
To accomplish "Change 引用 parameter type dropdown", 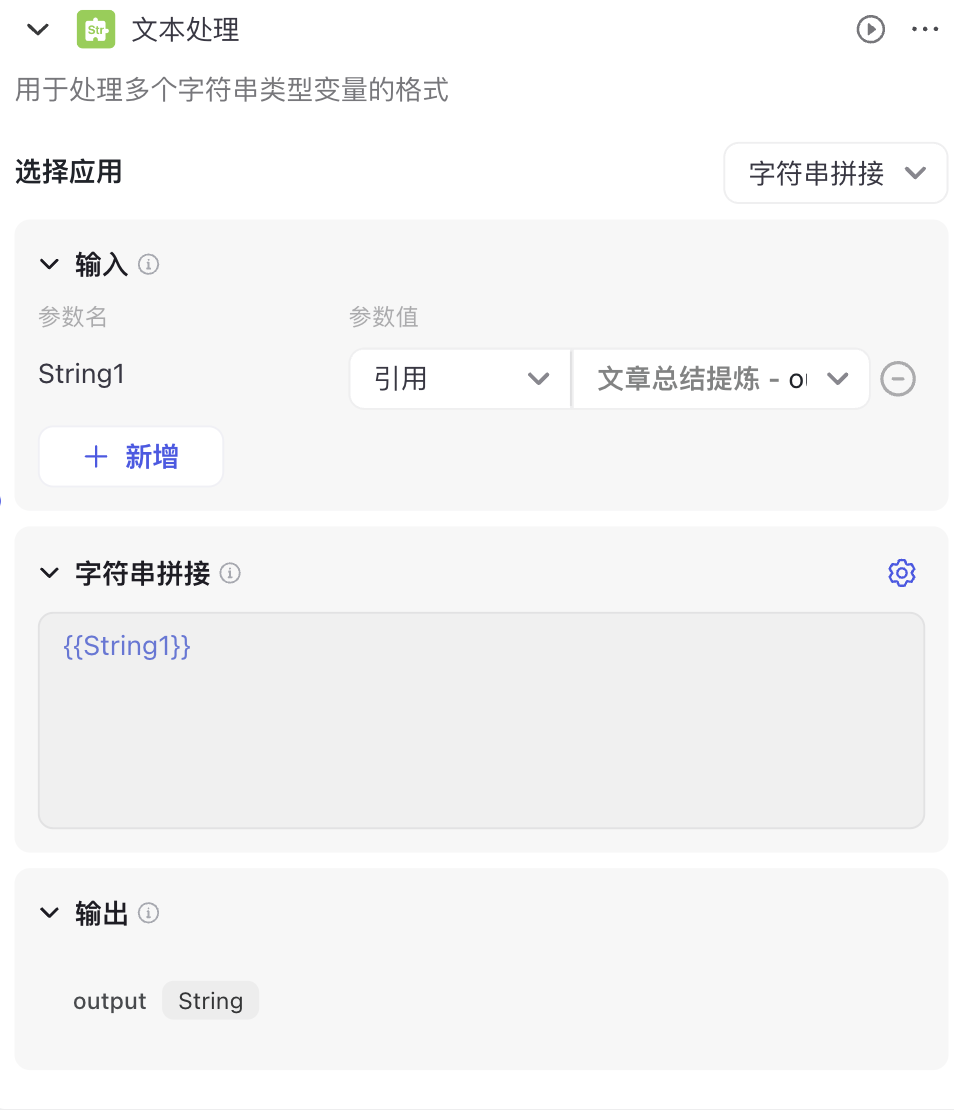I will (x=460, y=379).
